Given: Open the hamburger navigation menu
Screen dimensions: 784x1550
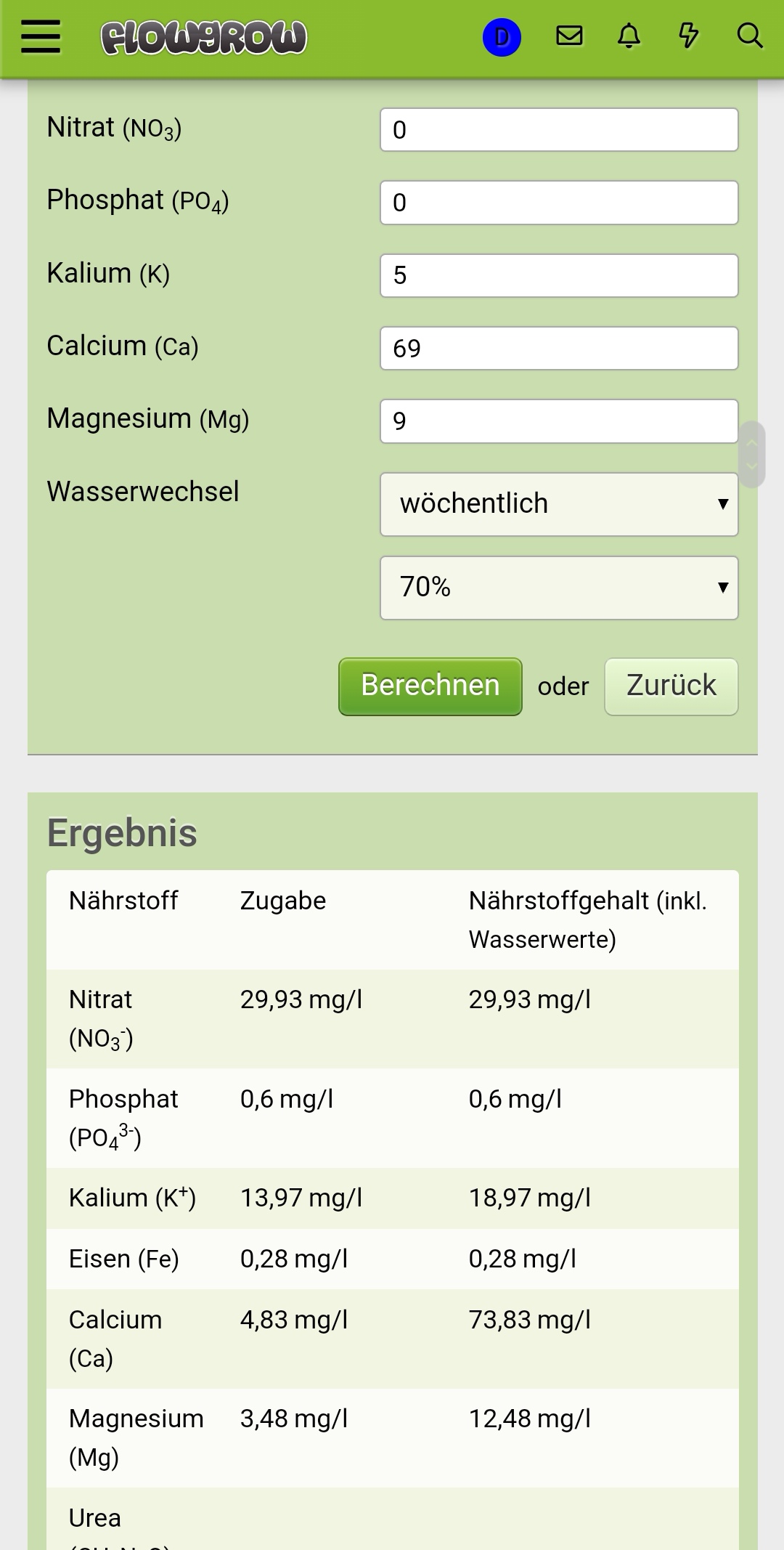Looking at the screenshot, I should (x=41, y=36).
